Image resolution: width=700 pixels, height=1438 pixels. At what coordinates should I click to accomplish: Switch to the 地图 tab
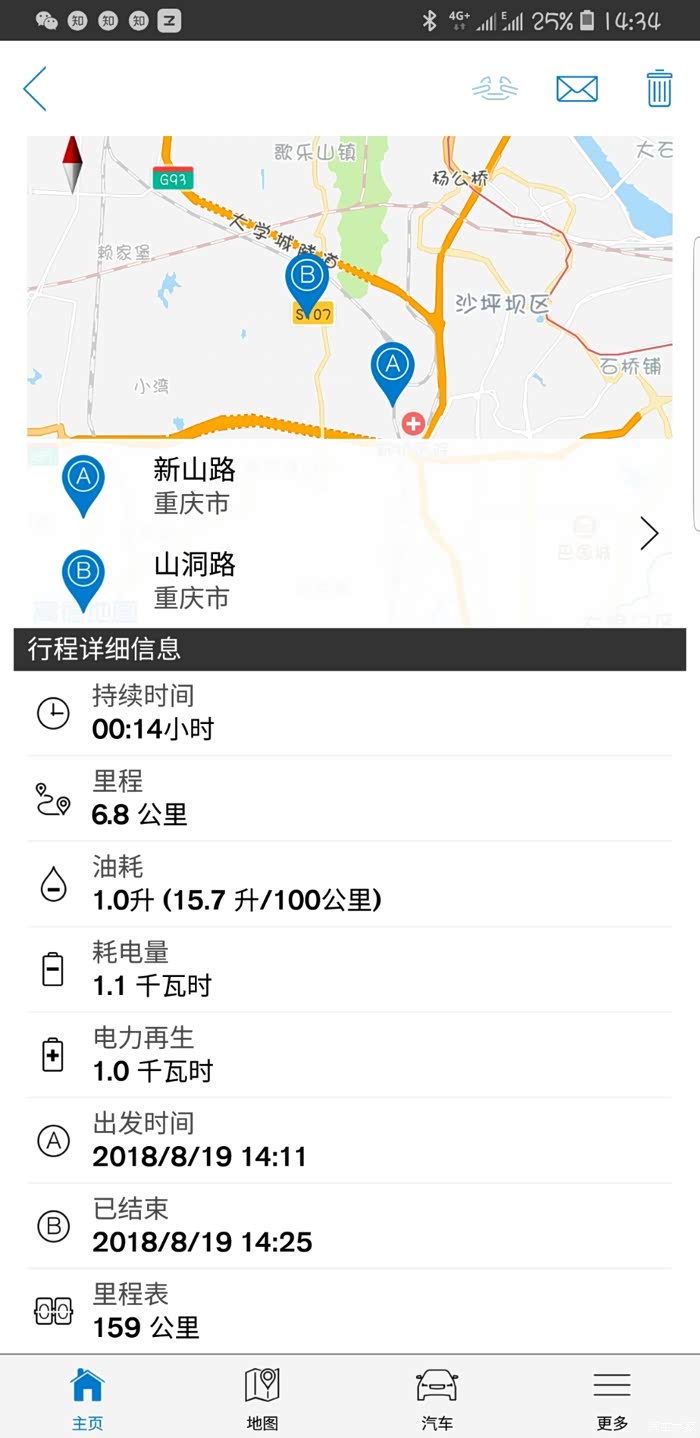click(262, 1397)
